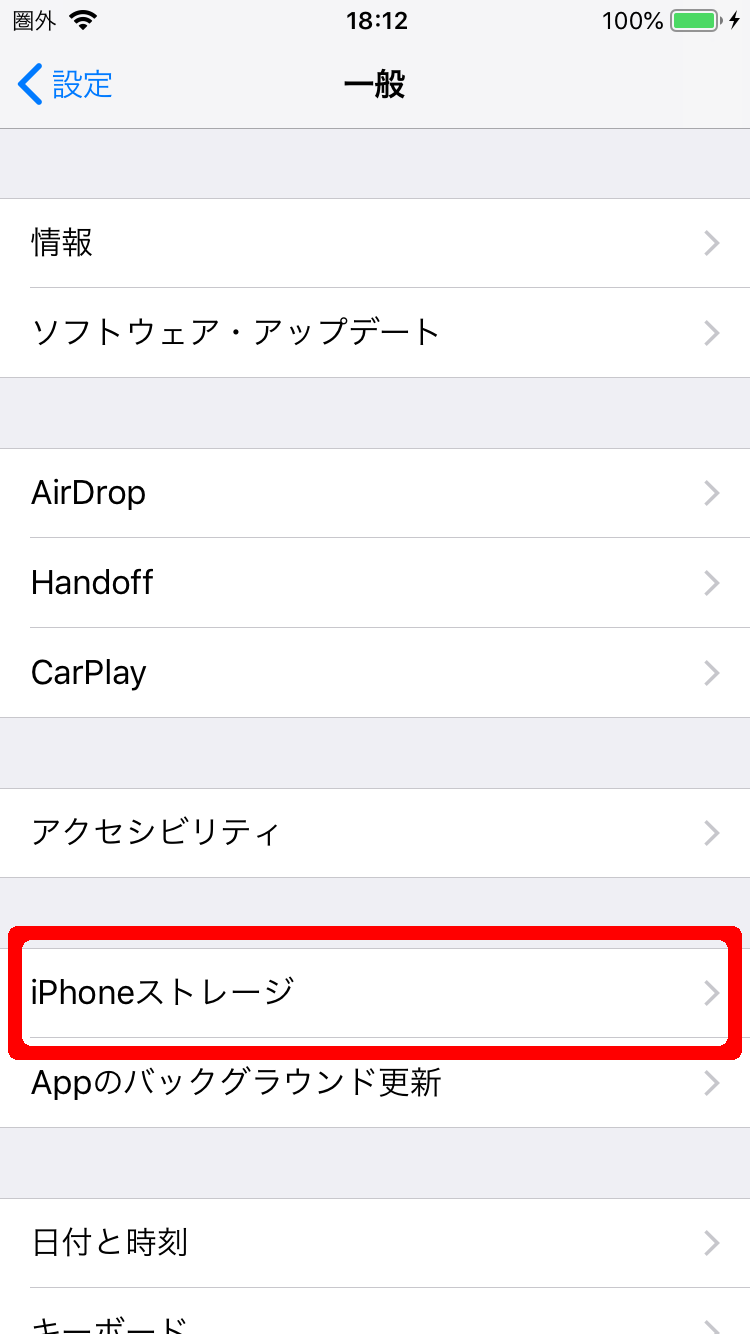Screen dimensions: 750x1334
Task: Go back to 設定
Action: [x=66, y=85]
